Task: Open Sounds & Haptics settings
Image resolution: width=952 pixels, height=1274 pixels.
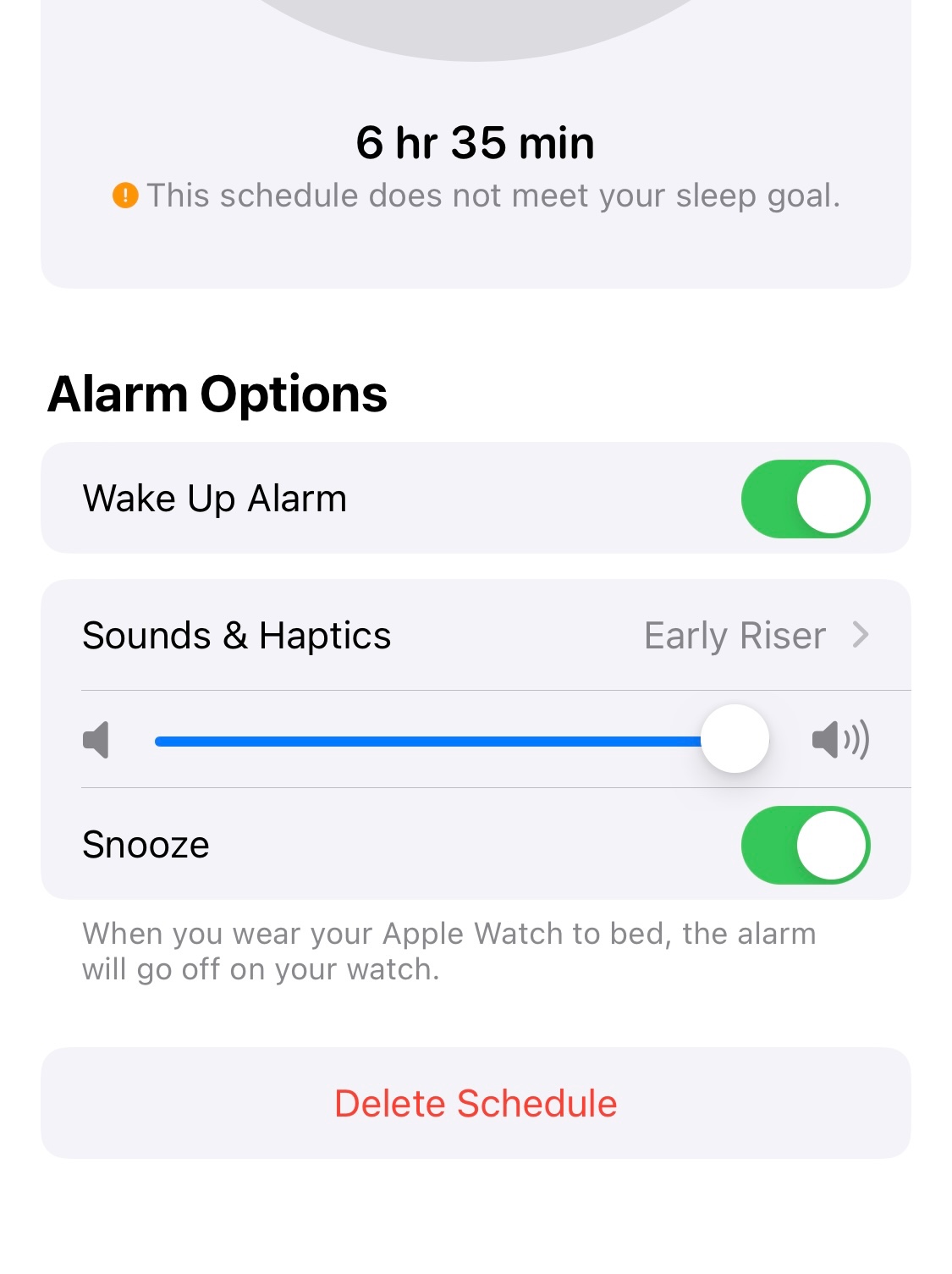Action: (x=475, y=636)
